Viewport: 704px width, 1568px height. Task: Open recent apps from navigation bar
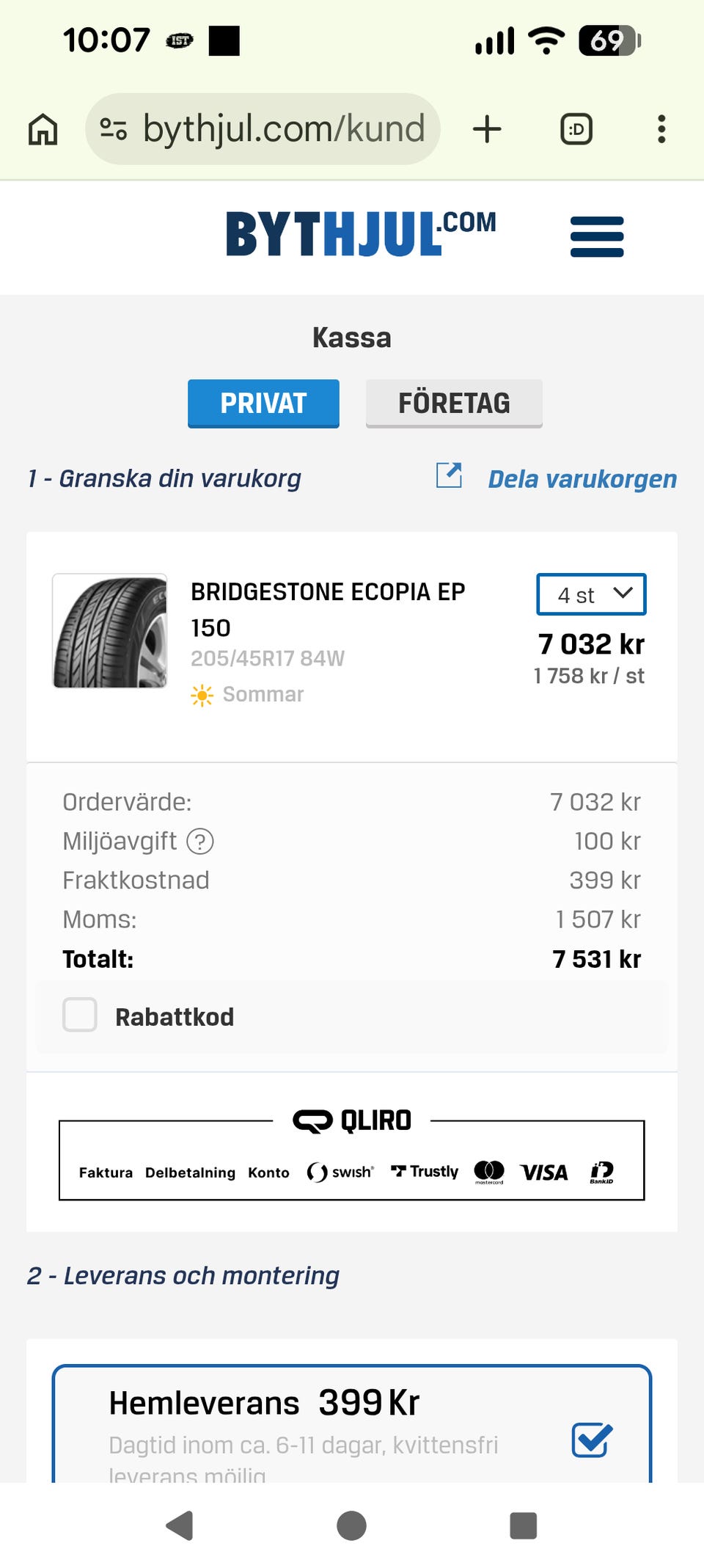[x=523, y=1526]
